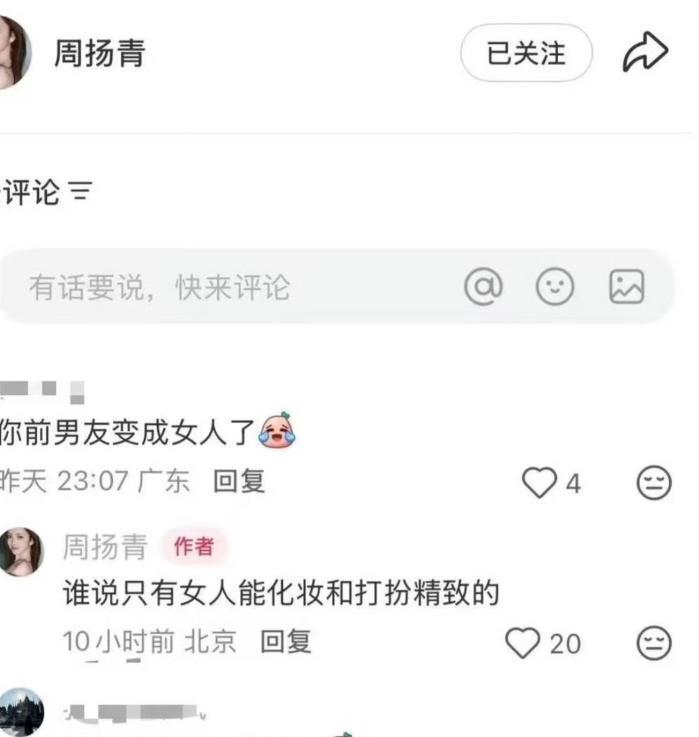This screenshot has height=737, width=699.
Task: Reply to 周扬青's comment from 北京
Action: point(286,642)
